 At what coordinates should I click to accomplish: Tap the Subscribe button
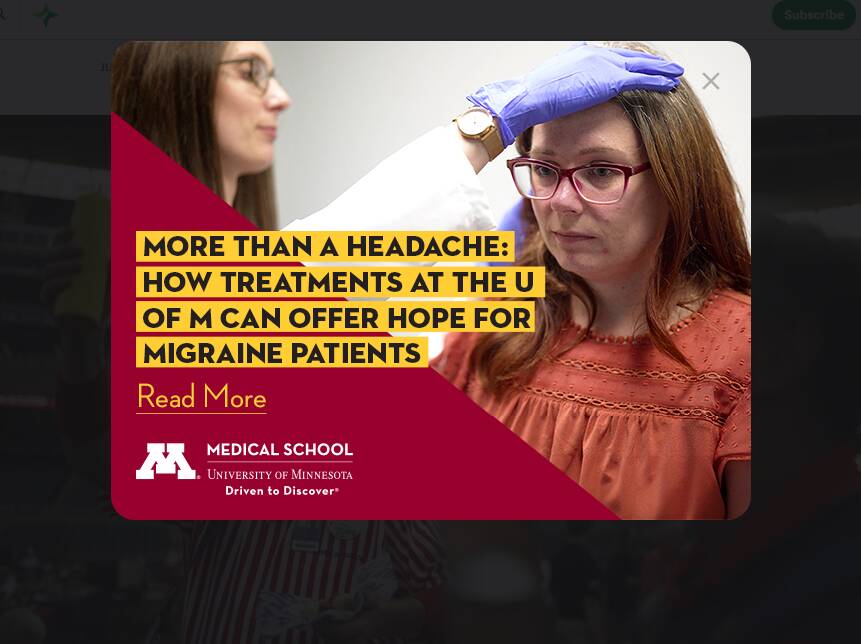pyautogui.click(x=813, y=15)
